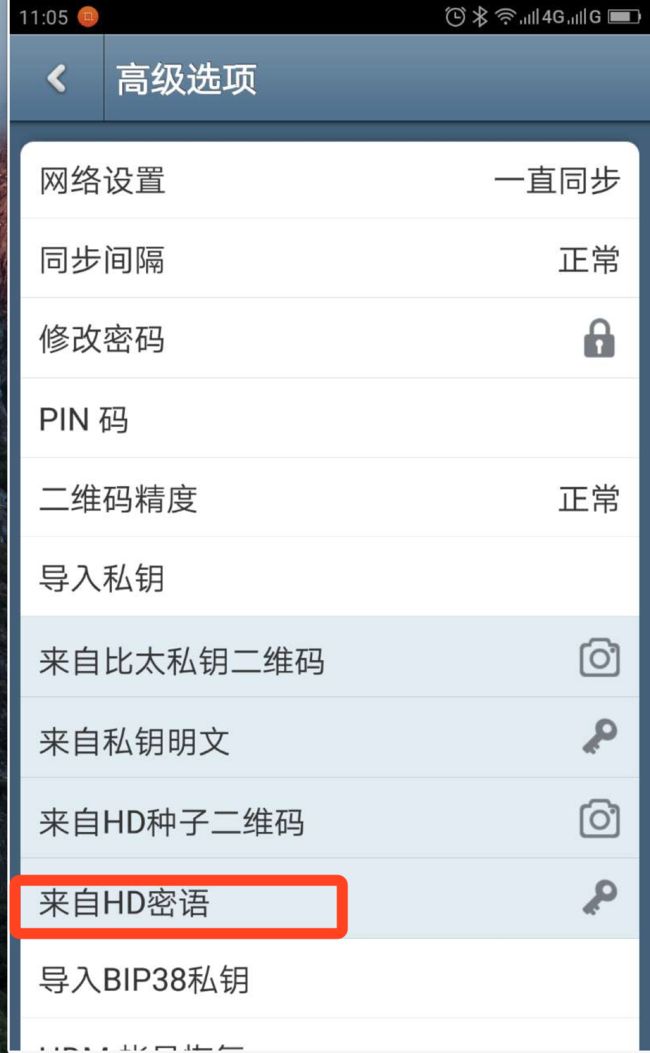Select 来自HD种子二维码 import

pos(329,819)
